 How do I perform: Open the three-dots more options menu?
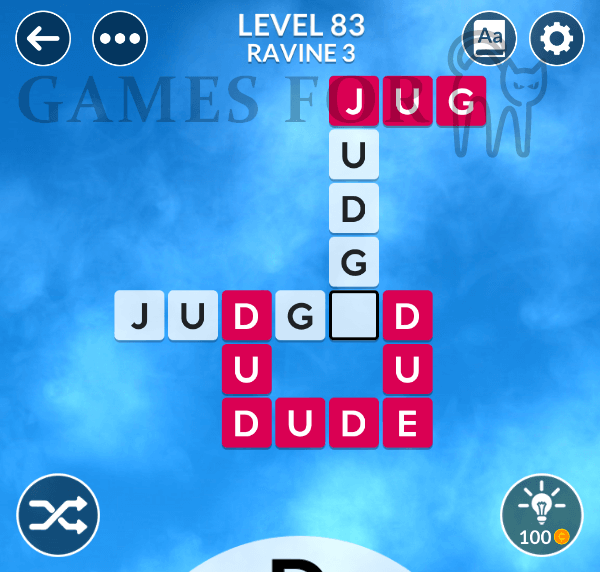click(x=120, y=39)
